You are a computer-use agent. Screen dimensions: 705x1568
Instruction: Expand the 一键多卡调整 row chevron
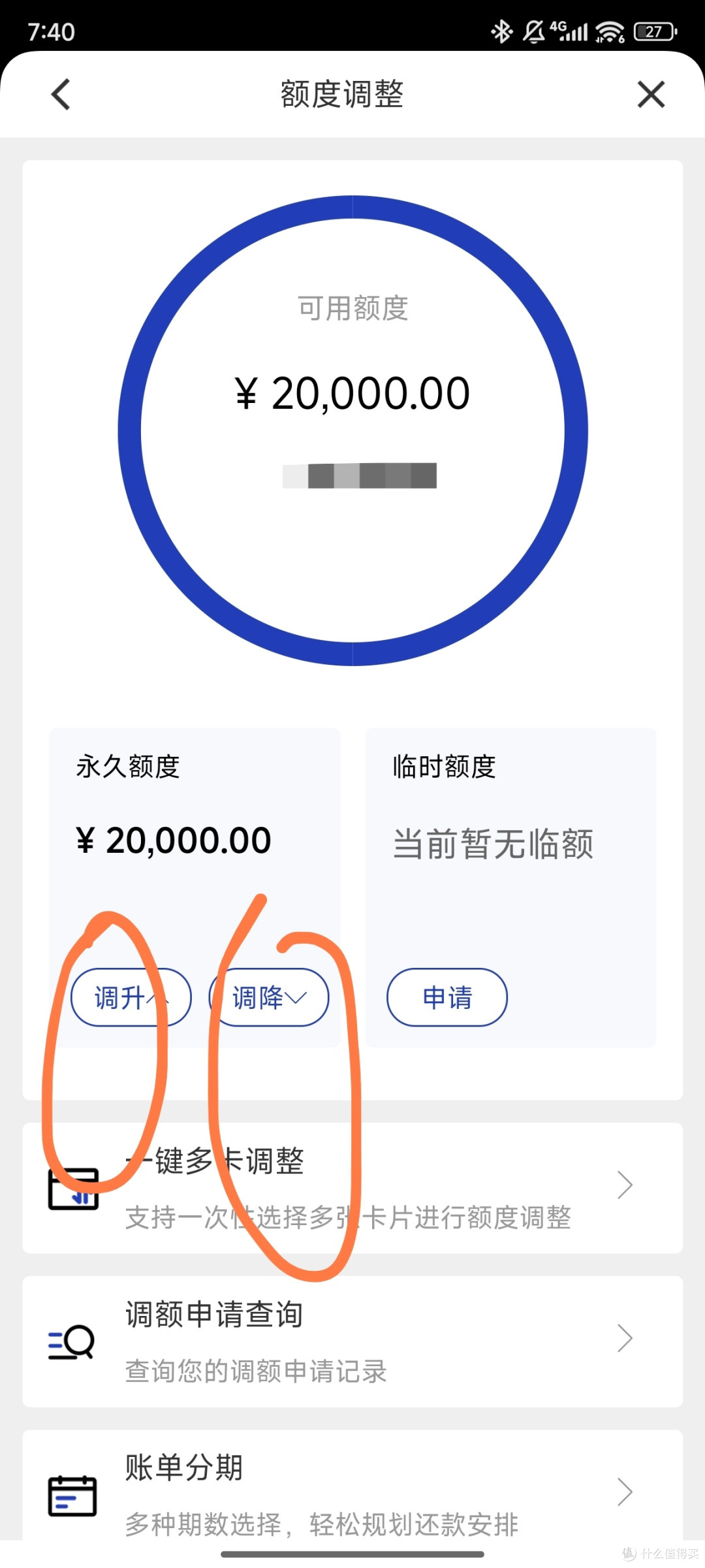click(624, 1185)
